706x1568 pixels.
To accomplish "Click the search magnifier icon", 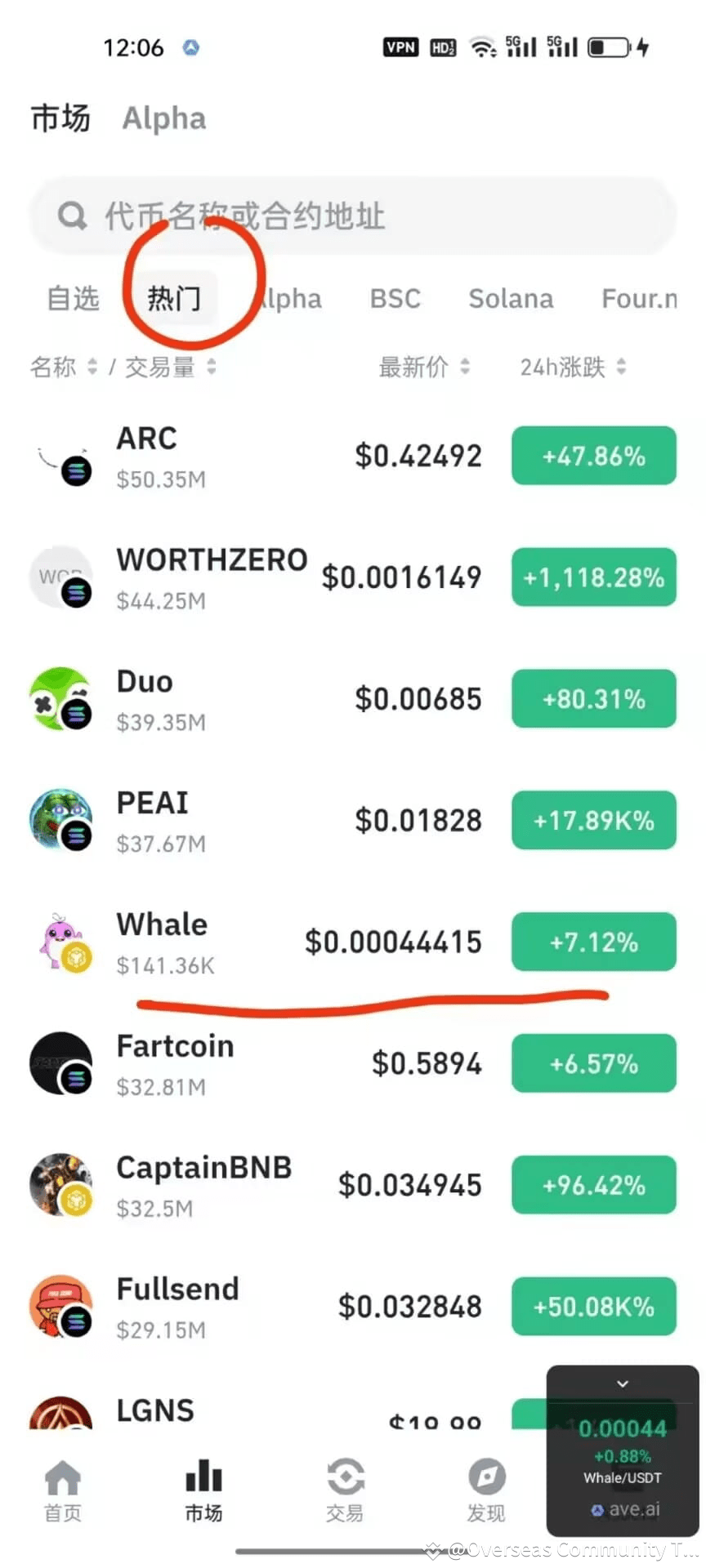I will coord(73,215).
